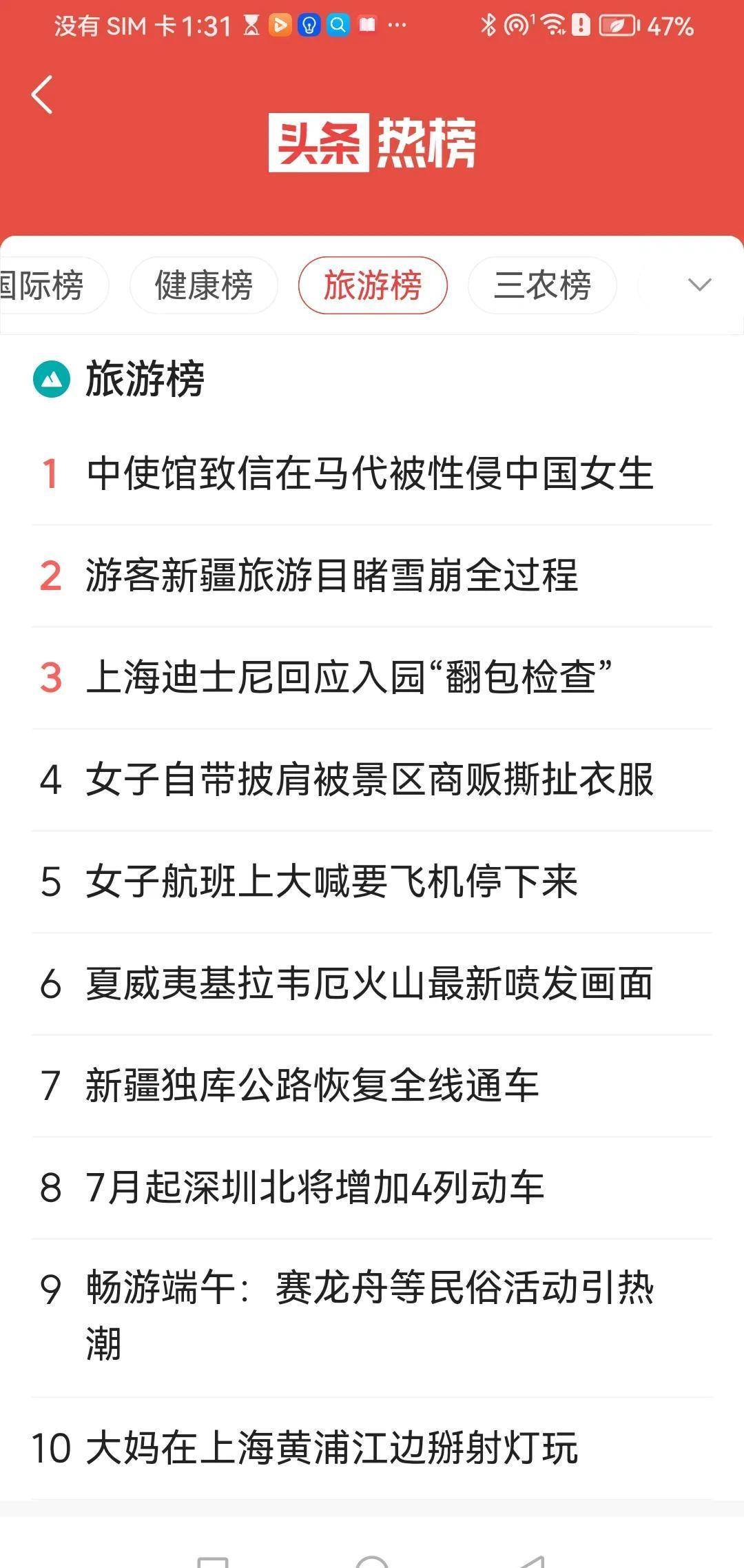Open 大妈在上海黄浦江边掰射灯玩

tap(331, 1448)
